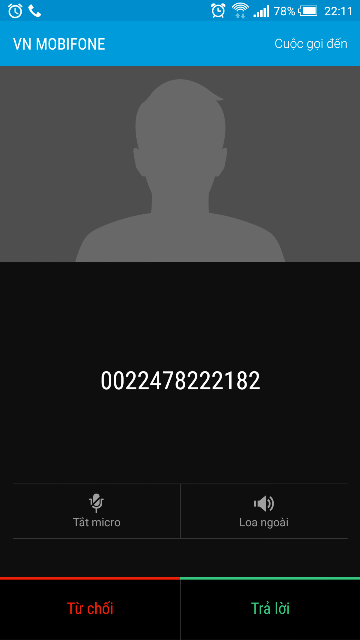Turn on the Loa ngoài speaker

click(264, 511)
